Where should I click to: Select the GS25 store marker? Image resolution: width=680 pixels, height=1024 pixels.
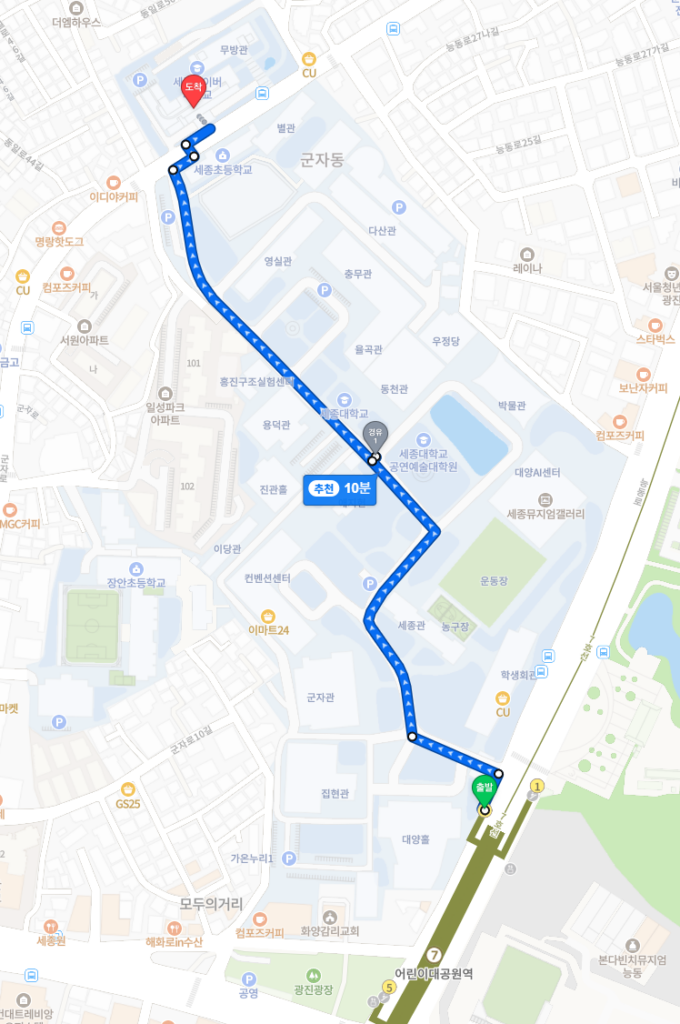coord(128,789)
